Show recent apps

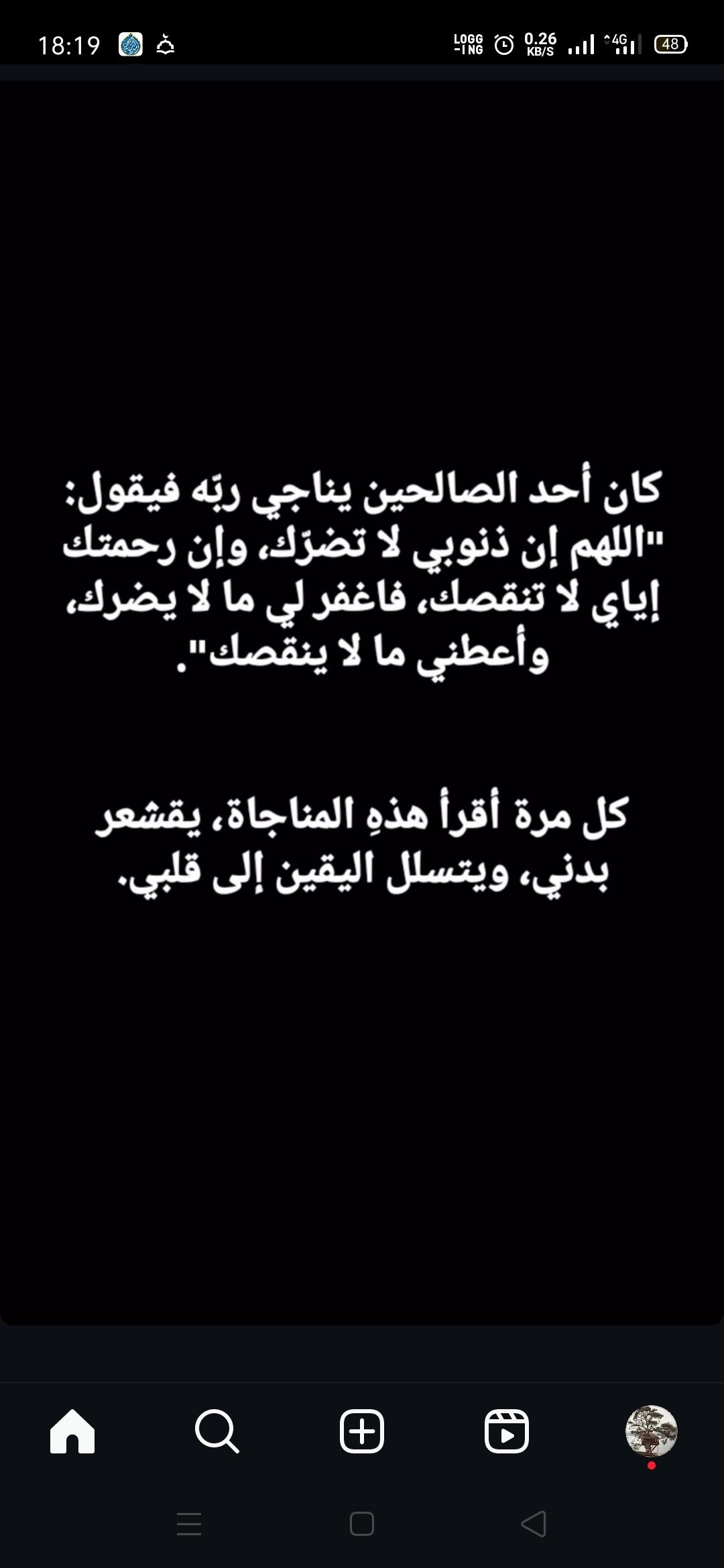pos(189,1524)
